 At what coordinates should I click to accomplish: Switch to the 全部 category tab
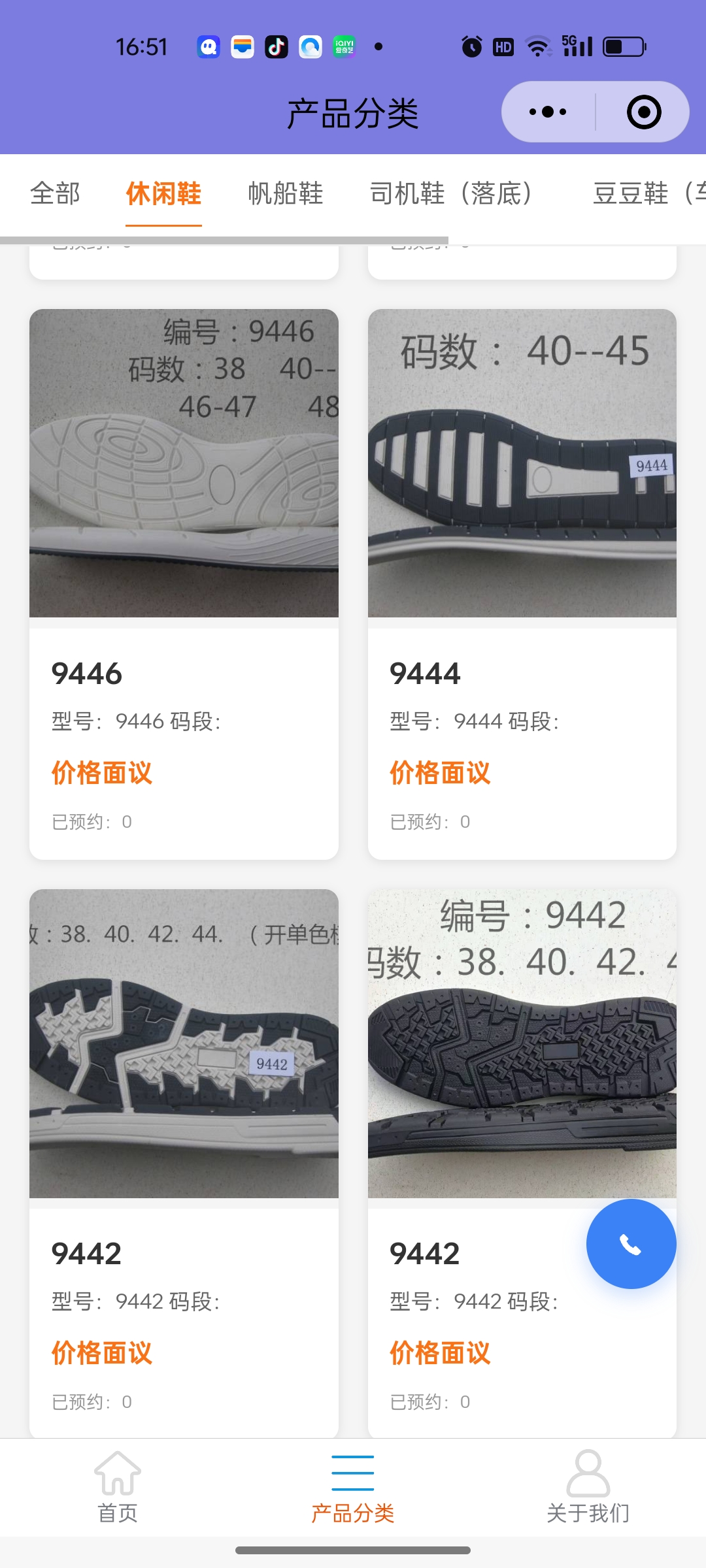click(x=56, y=193)
